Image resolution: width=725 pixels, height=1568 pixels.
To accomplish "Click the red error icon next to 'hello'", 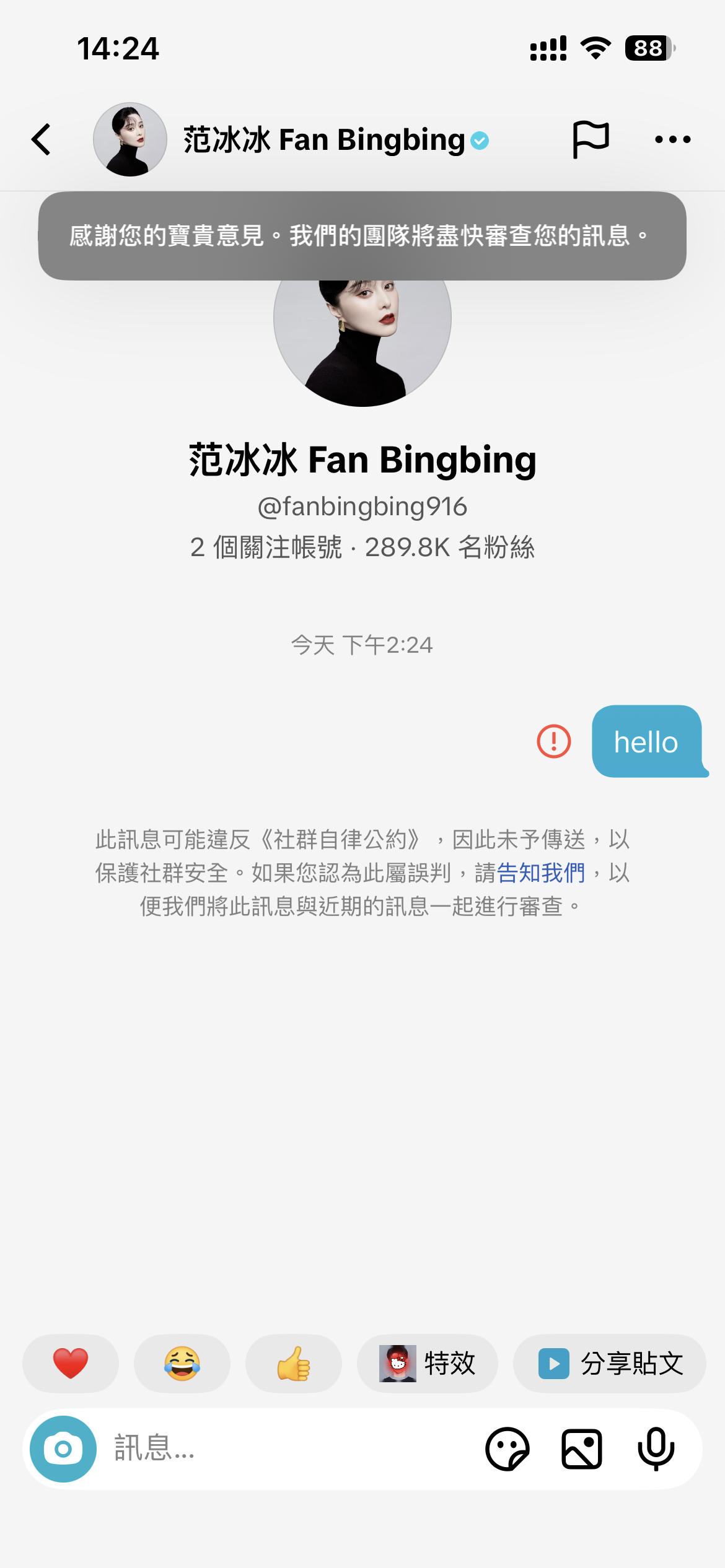I will tap(553, 742).
